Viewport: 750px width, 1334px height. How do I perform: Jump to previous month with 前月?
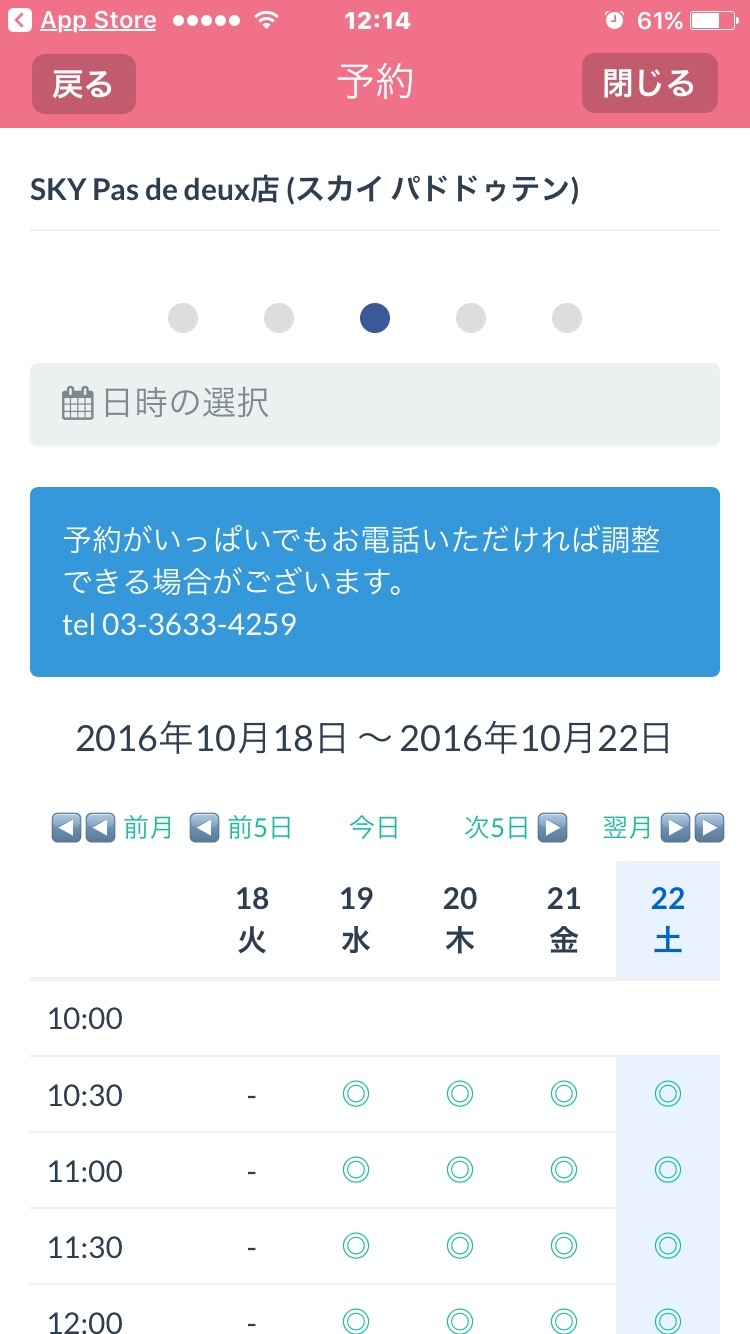click(113, 827)
